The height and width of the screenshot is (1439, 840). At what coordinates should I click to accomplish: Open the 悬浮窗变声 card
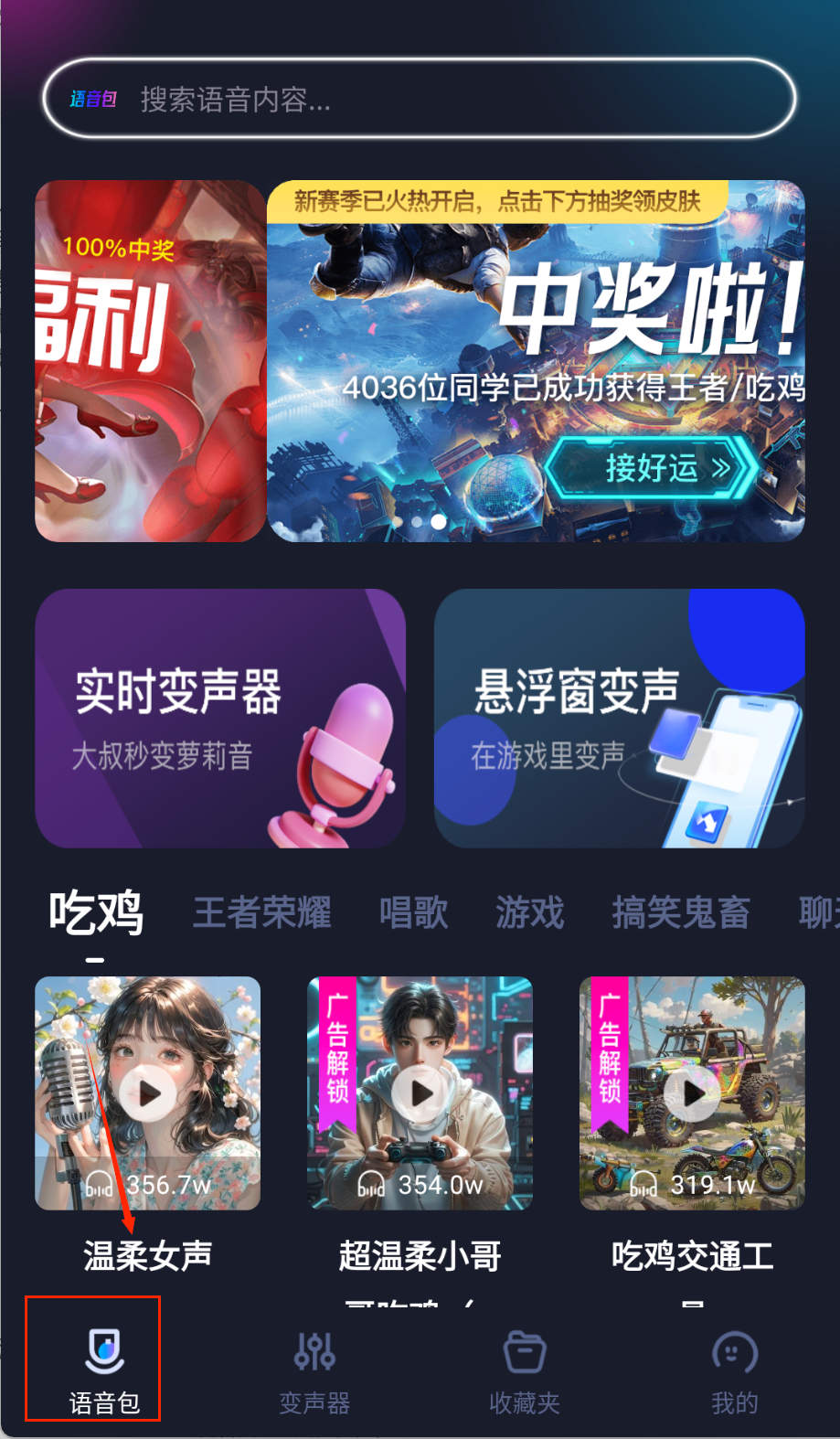[x=619, y=718]
